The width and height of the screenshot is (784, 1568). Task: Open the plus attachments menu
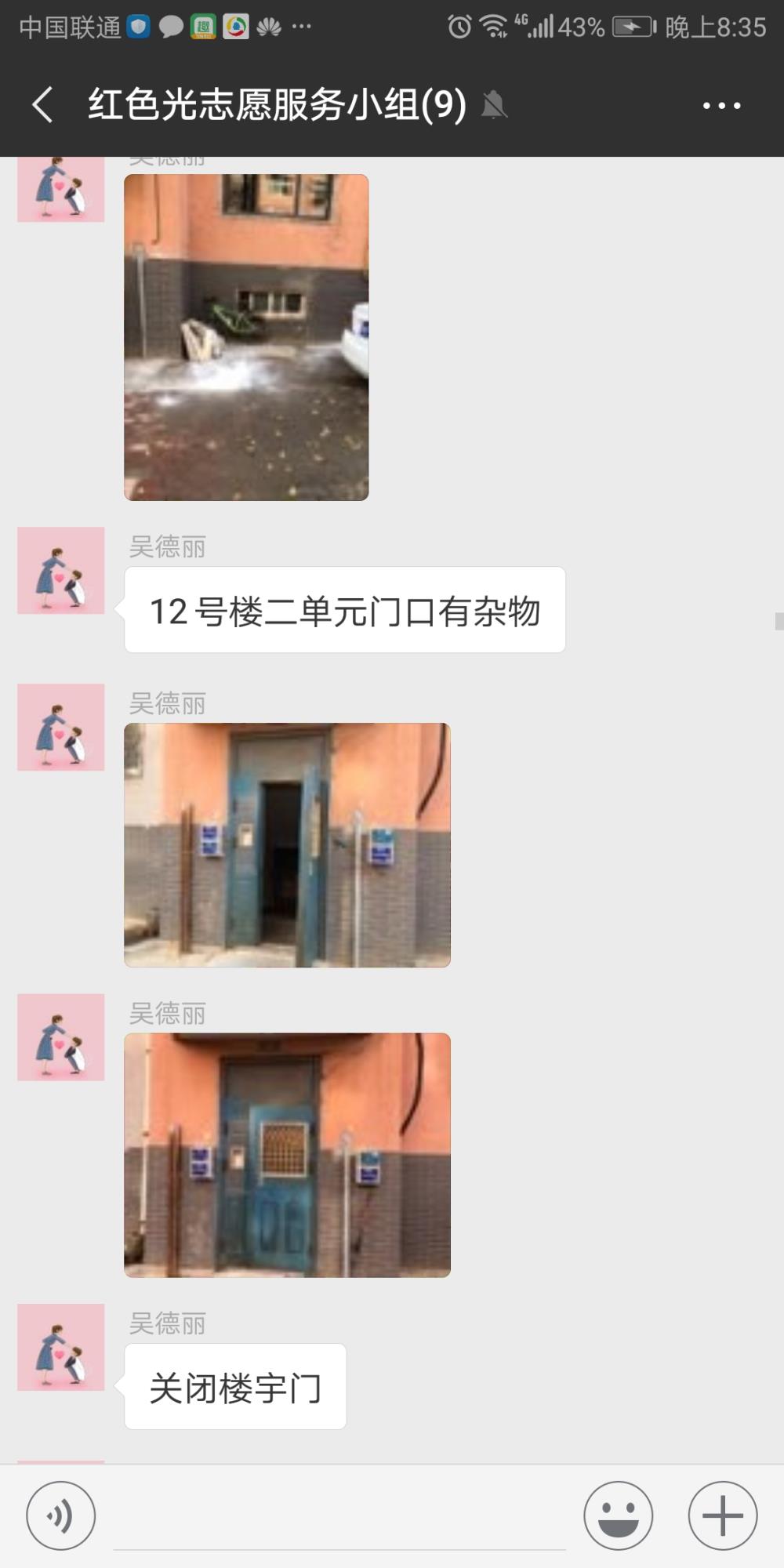coord(723,1515)
